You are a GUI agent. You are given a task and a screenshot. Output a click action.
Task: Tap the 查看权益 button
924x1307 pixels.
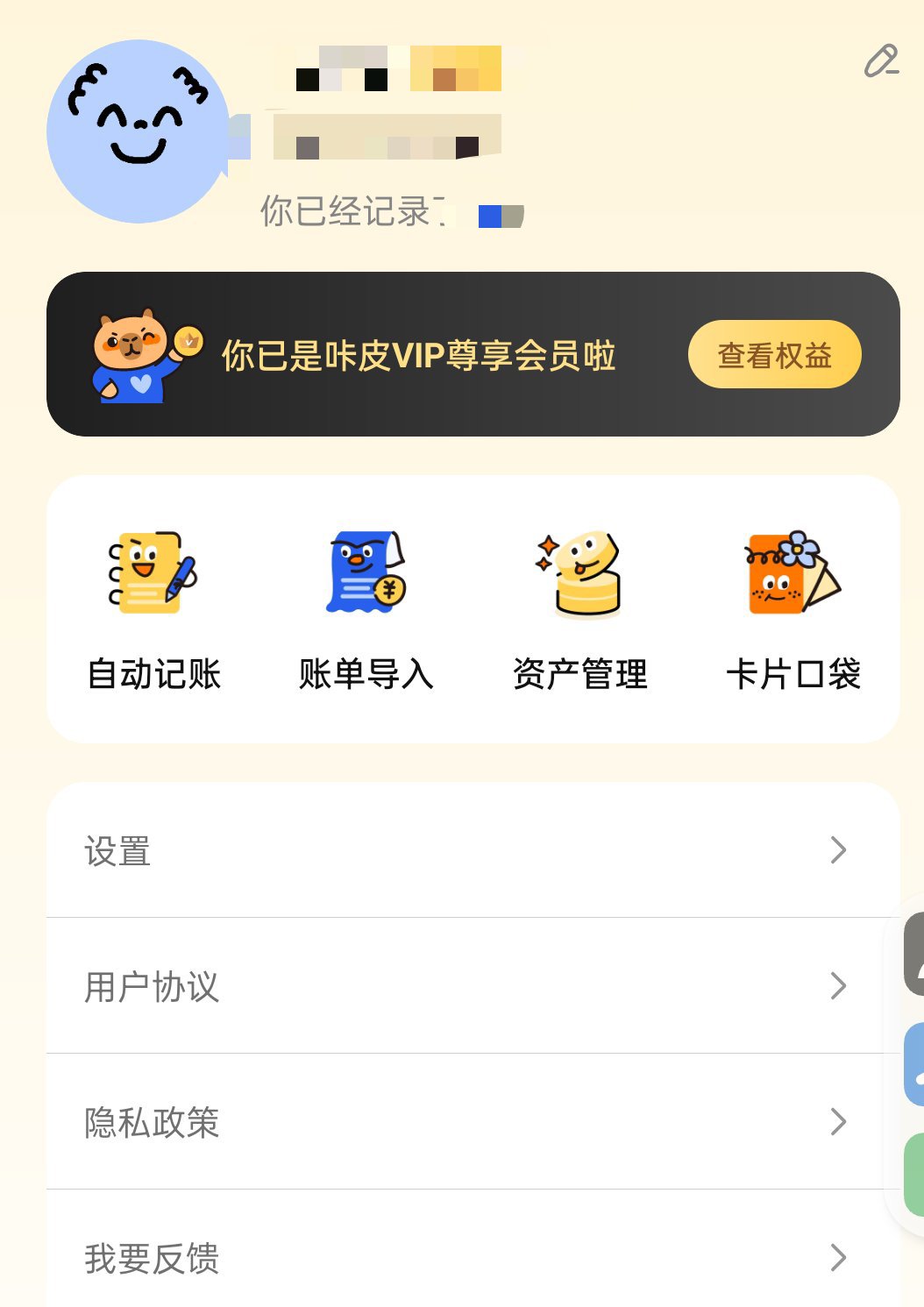[x=774, y=354]
